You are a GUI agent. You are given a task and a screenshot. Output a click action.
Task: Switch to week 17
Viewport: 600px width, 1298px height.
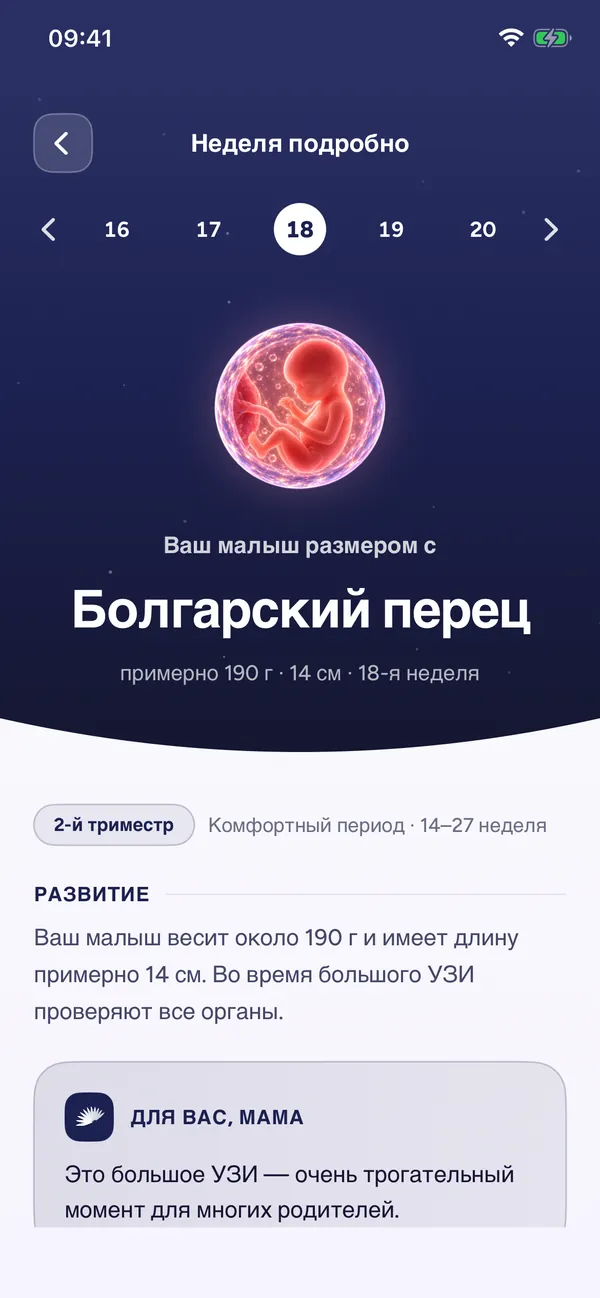point(208,230)
